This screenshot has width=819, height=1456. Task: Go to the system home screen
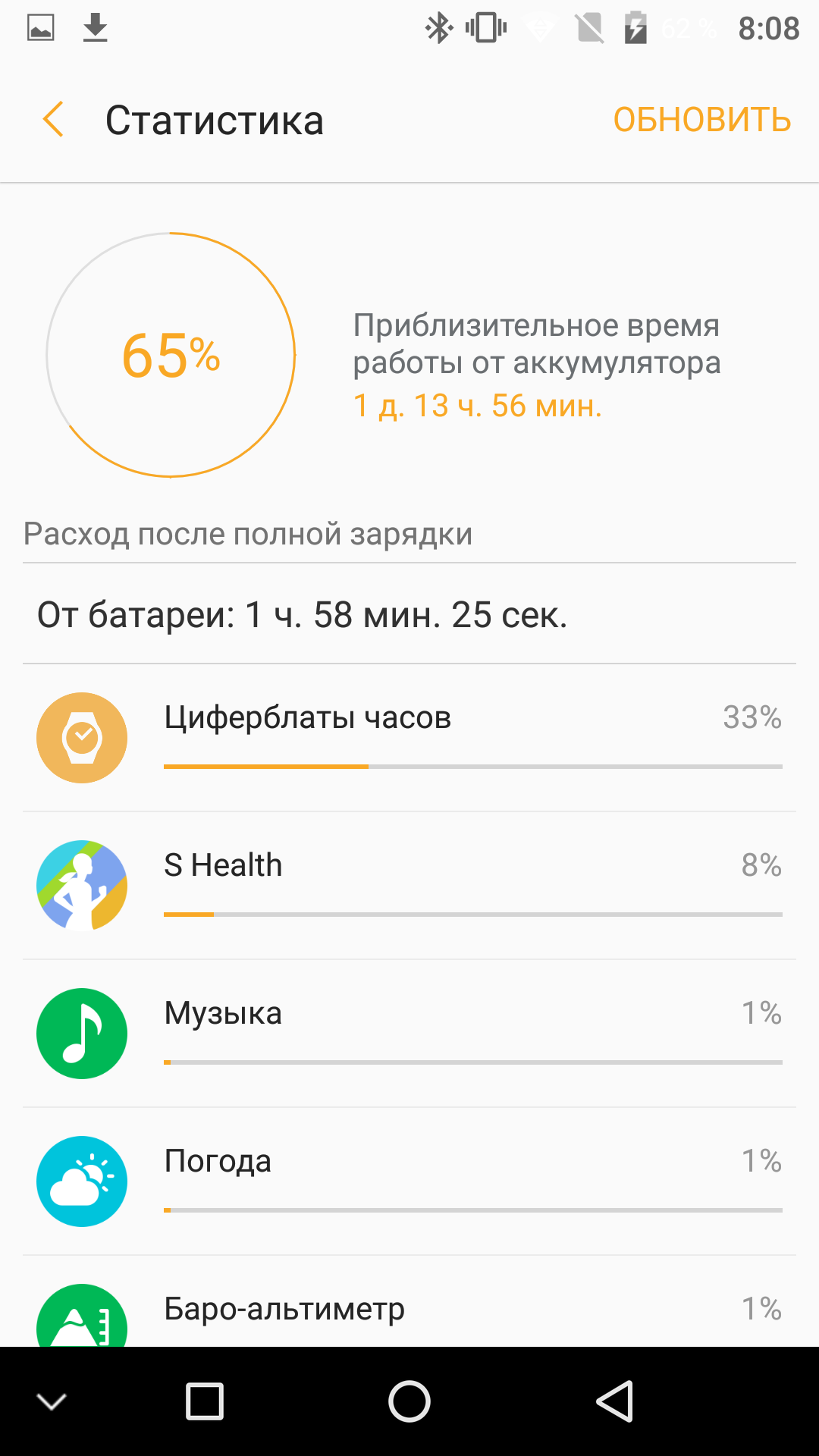click(x=409, y=1401)
